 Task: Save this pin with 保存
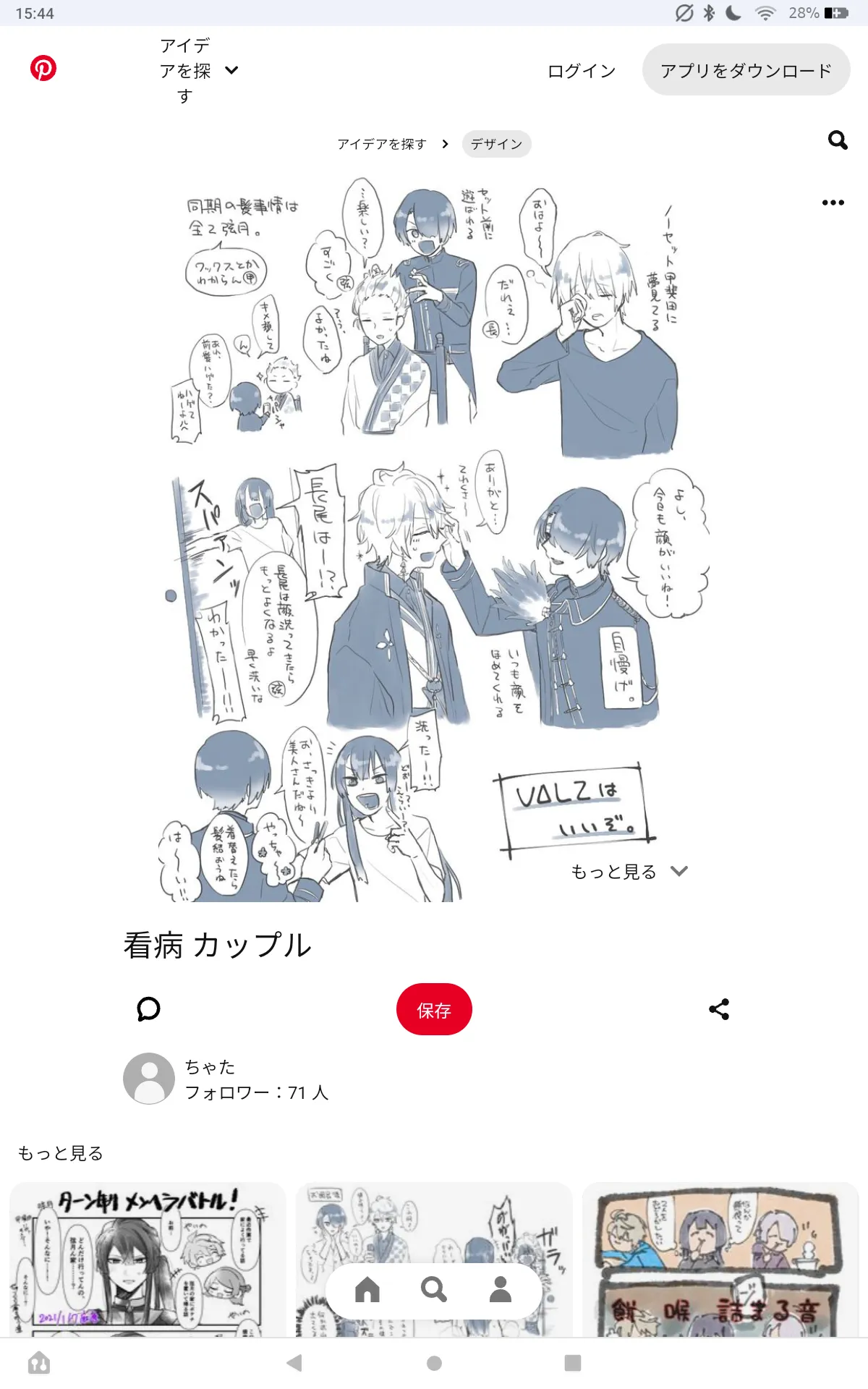pyautogui.click(x=434, y=1009)
